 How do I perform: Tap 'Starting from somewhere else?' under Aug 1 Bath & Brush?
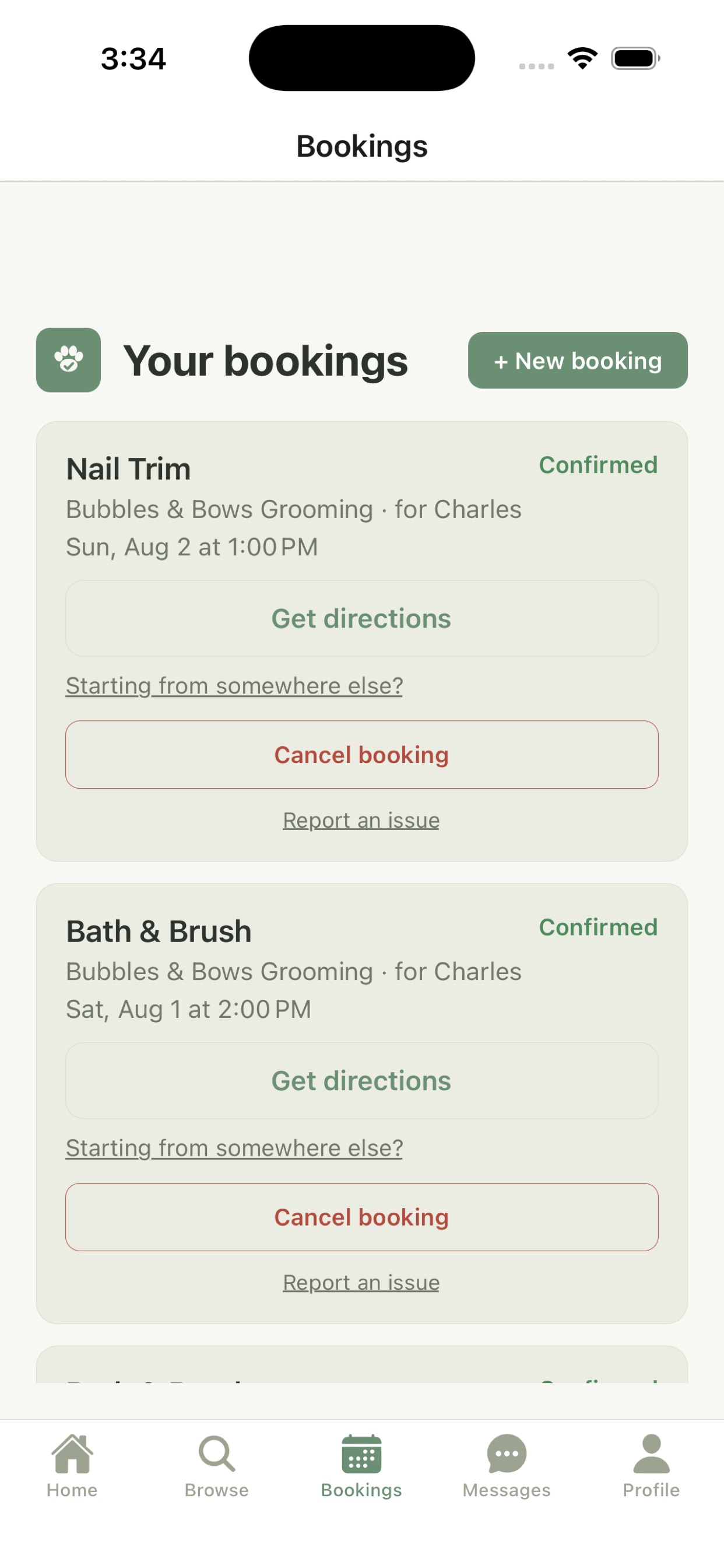tap(234, 1148)
